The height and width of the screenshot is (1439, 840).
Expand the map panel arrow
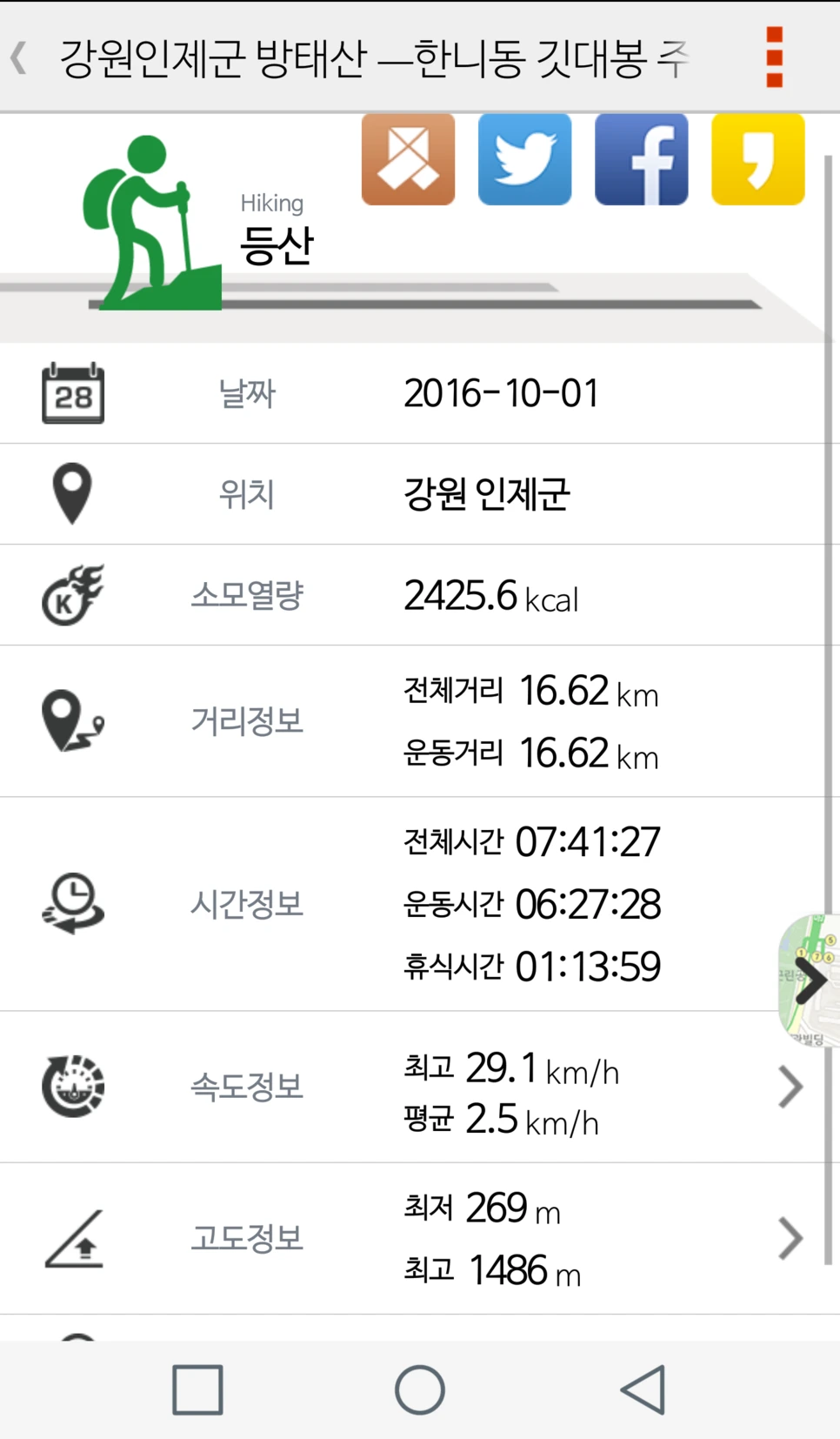(814, 981)
